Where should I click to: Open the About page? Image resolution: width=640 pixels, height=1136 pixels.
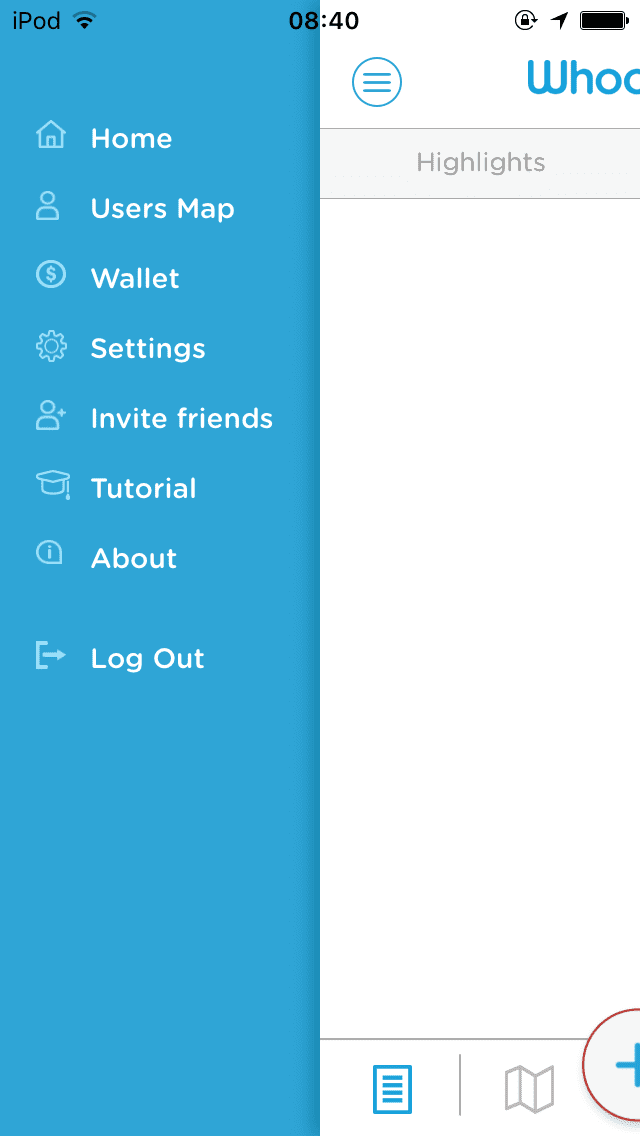[x=133, y=558]
